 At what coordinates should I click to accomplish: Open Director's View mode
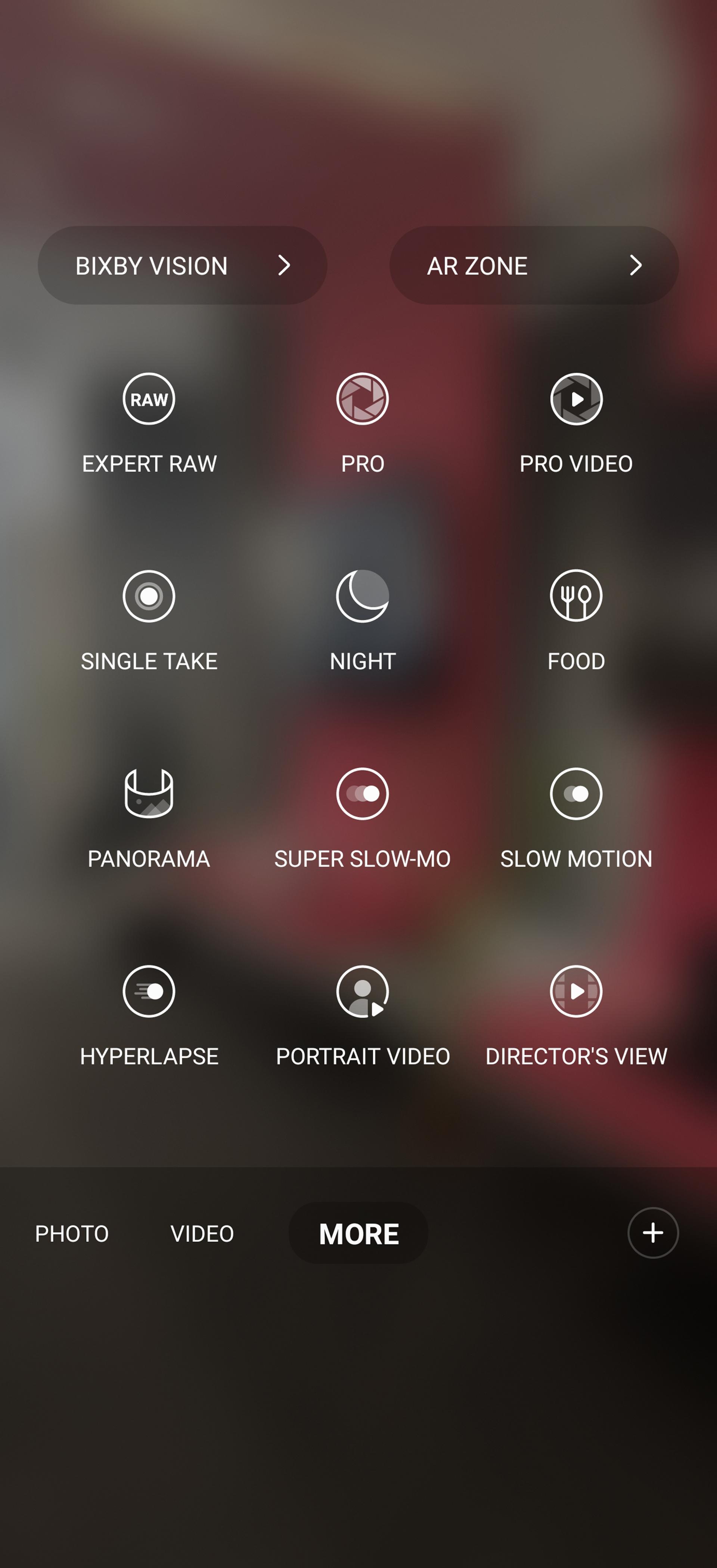pos(576,1016)
